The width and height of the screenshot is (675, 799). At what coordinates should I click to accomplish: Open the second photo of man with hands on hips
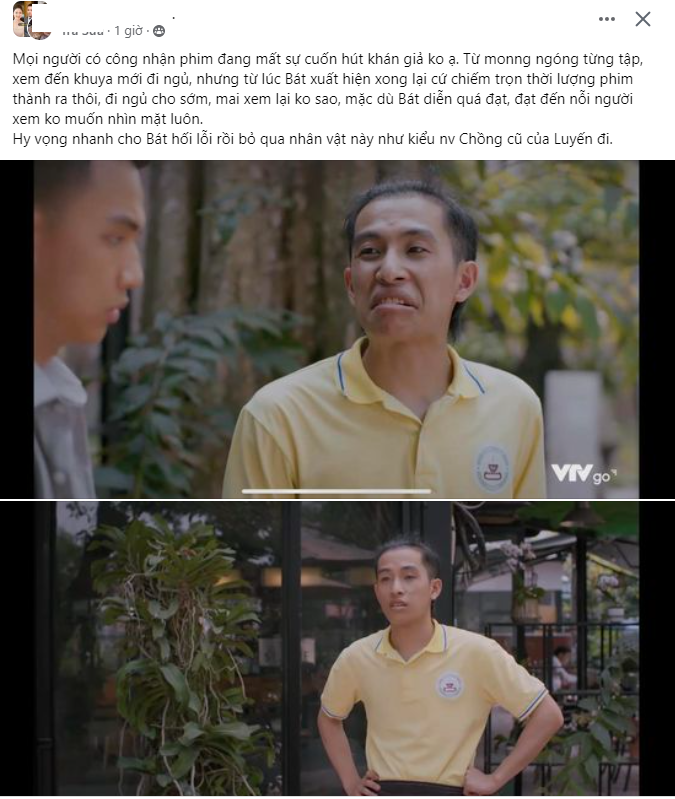click(337, 648)
